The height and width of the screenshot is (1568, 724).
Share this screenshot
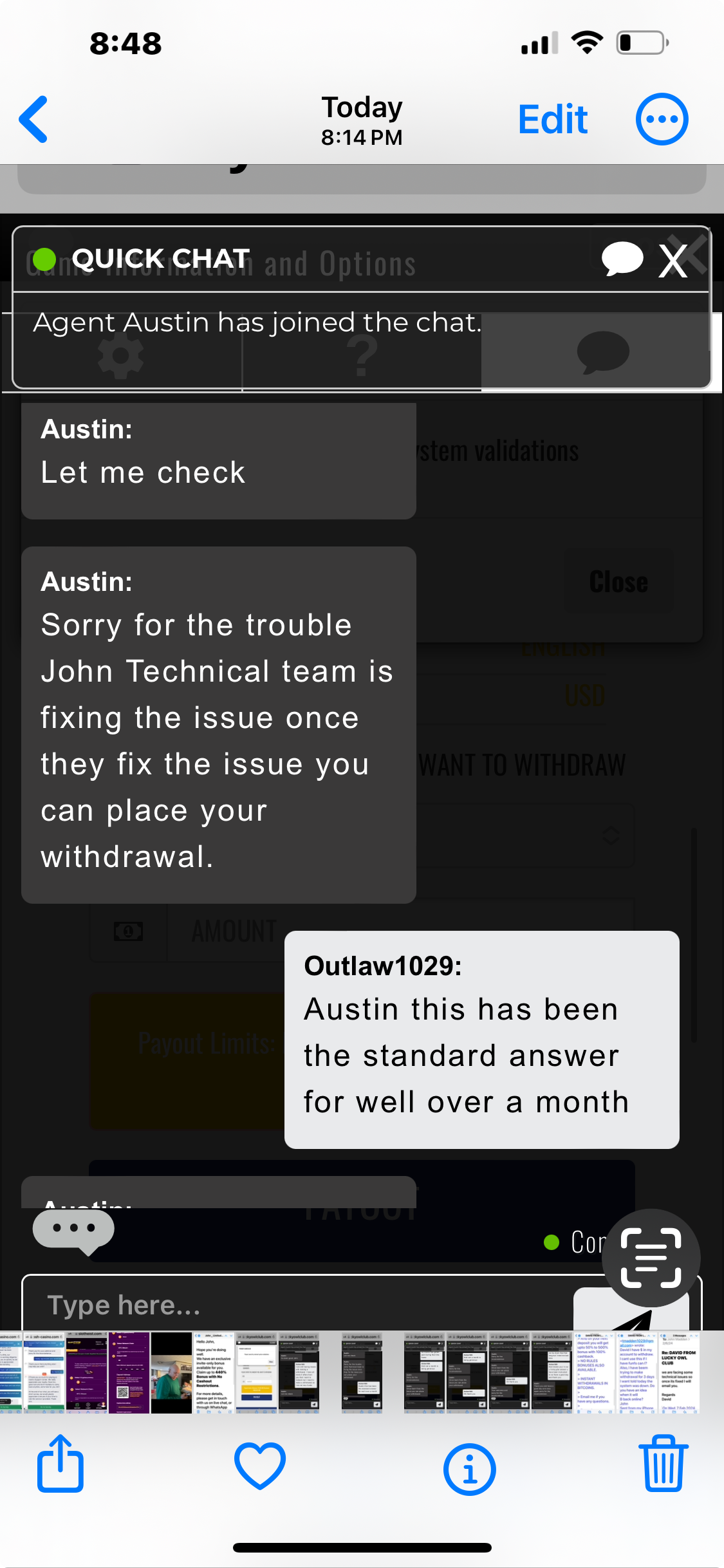pyautogui.click(x=60, y=1464)
